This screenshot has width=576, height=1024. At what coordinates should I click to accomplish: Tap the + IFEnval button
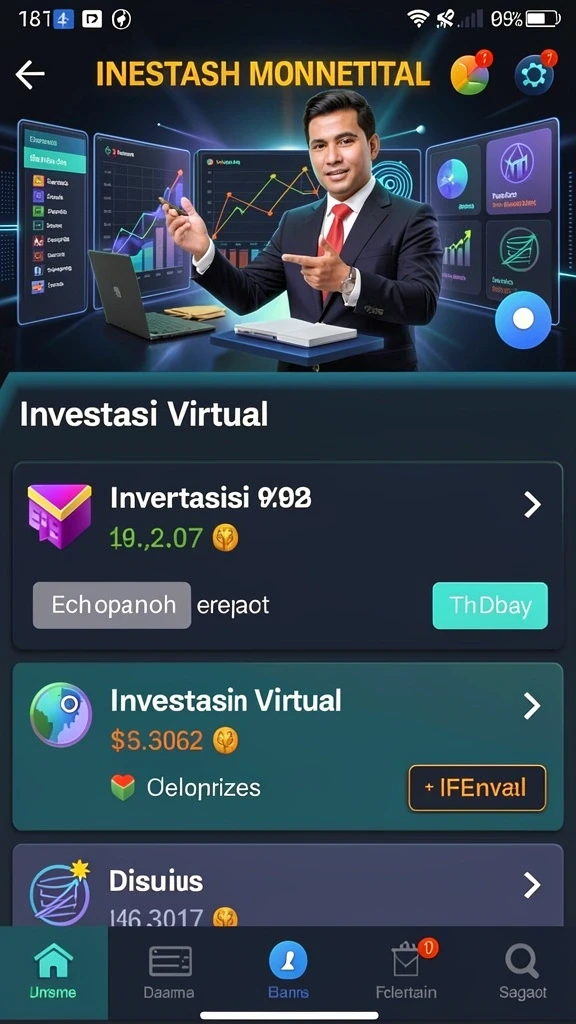pyautogui.click(x=477, y=788)
